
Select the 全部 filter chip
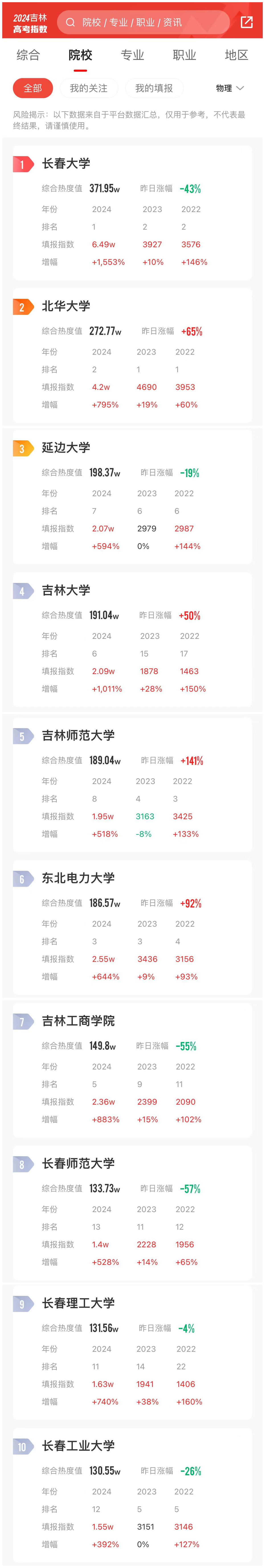click(33, 88)
